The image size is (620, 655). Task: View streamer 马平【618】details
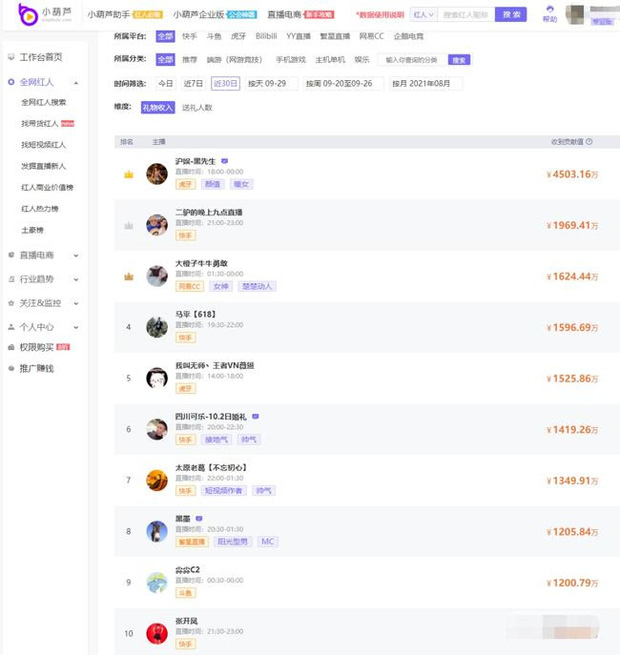(195, 314)
